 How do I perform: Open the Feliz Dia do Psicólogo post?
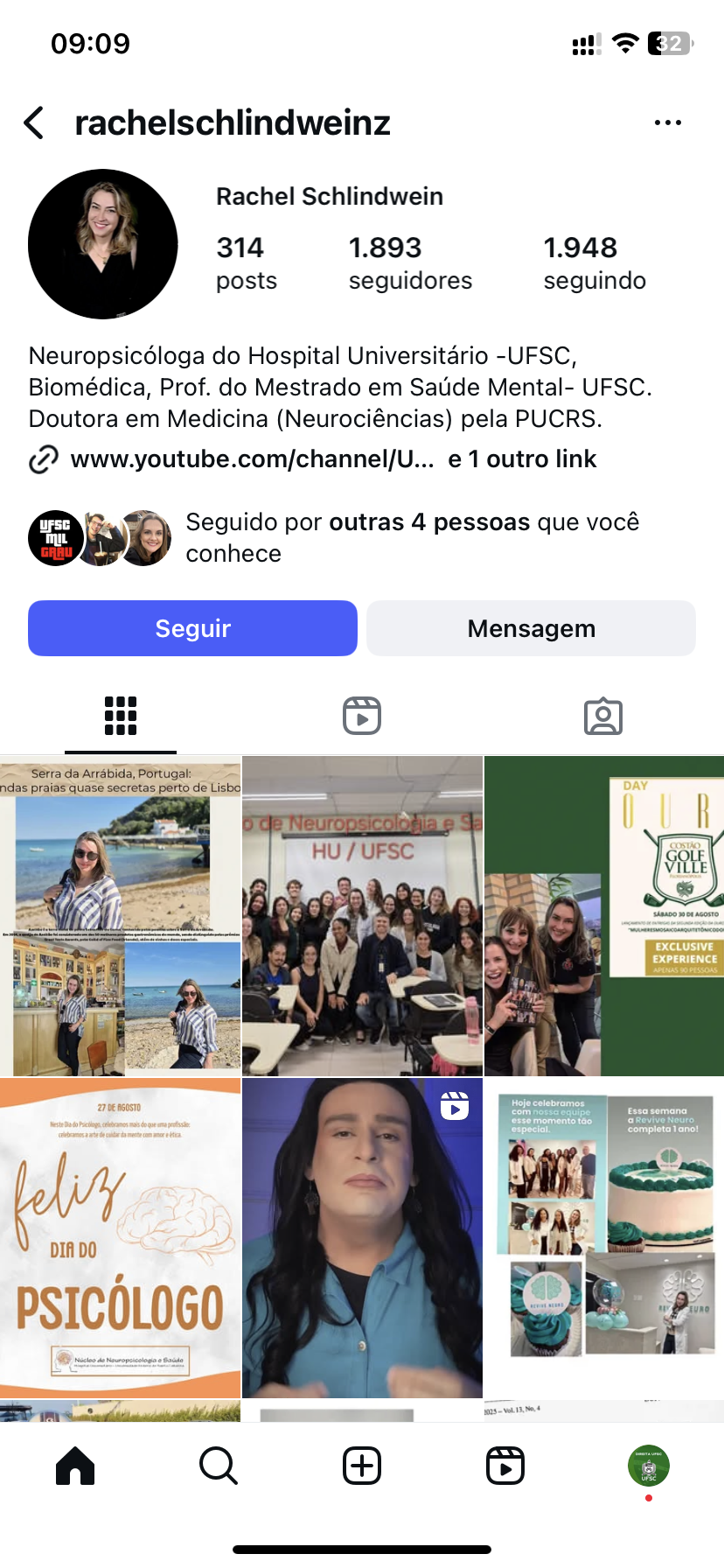coord(120,1238)
